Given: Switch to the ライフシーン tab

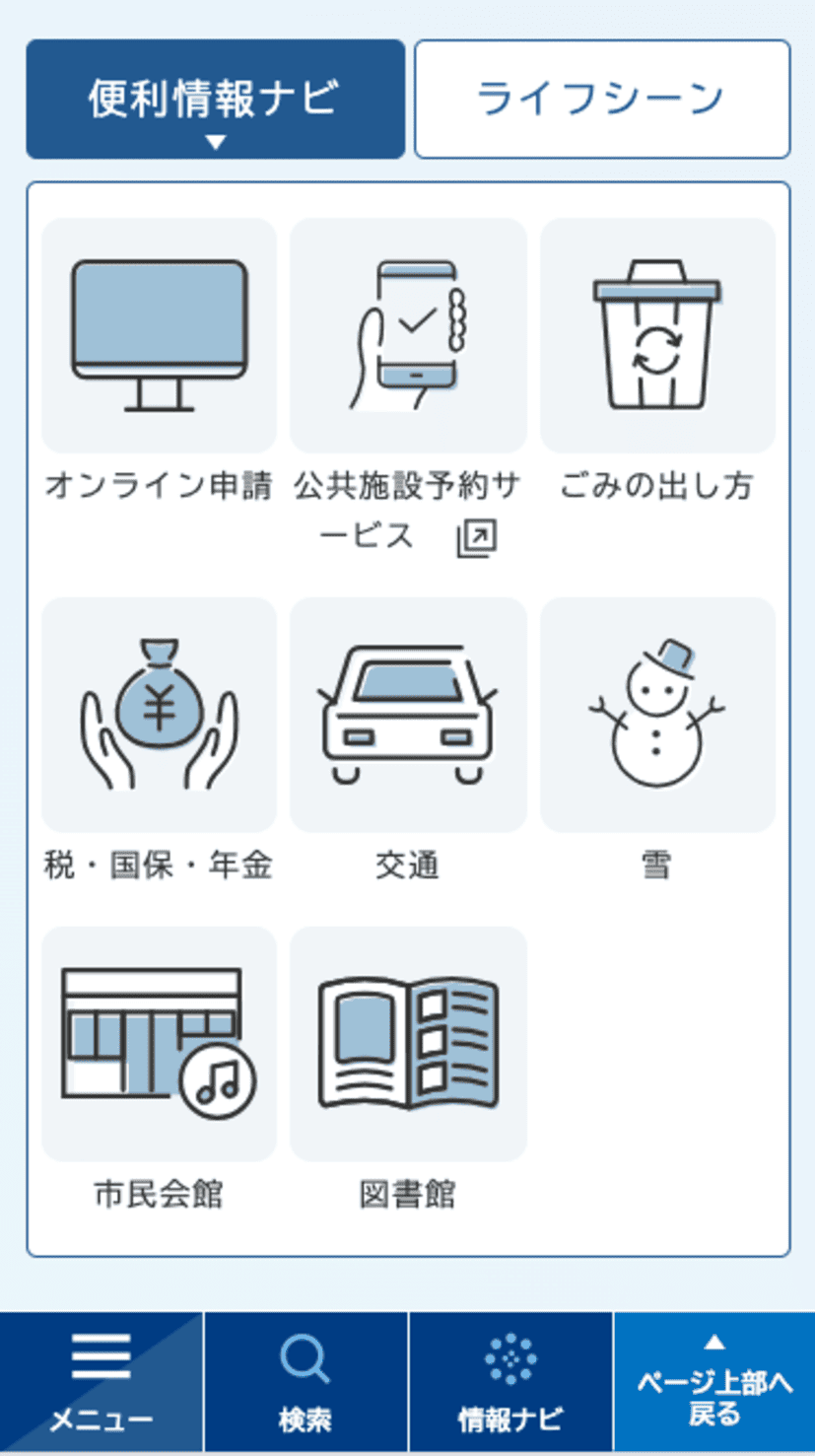Looking at the screenshot, I should (601, 99).
